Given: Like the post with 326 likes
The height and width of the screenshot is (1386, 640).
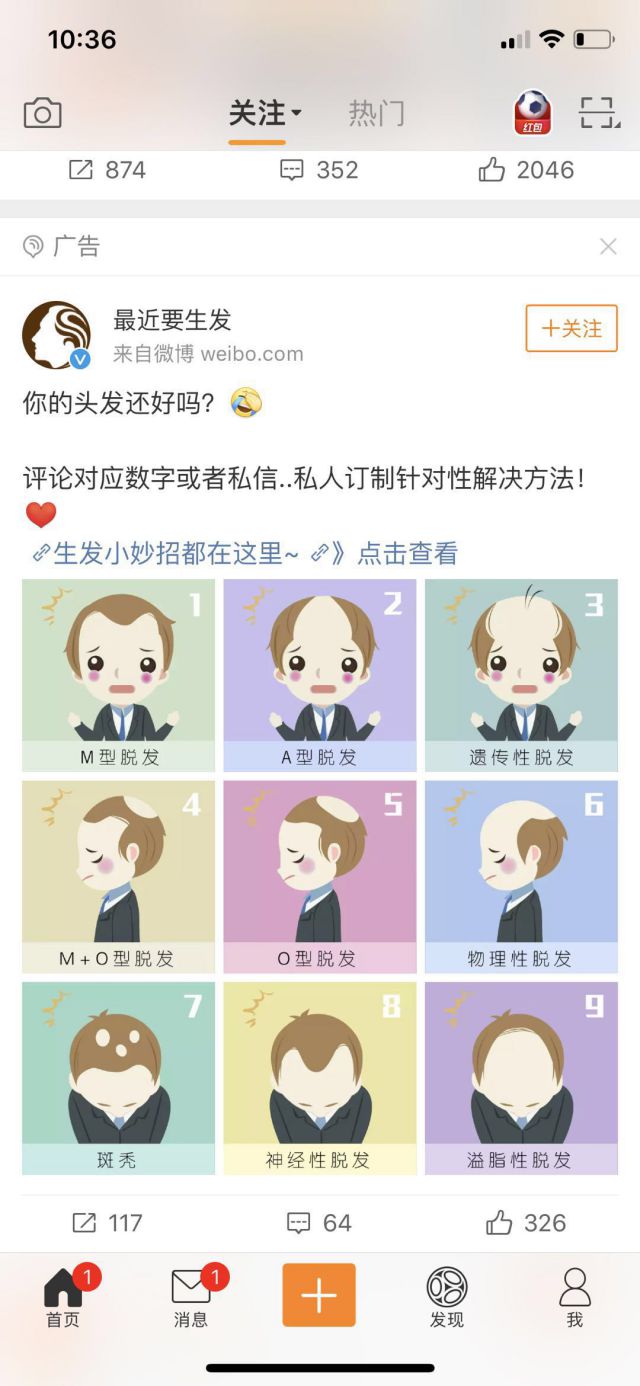Looking at the screenshot, I should 526,1223.
